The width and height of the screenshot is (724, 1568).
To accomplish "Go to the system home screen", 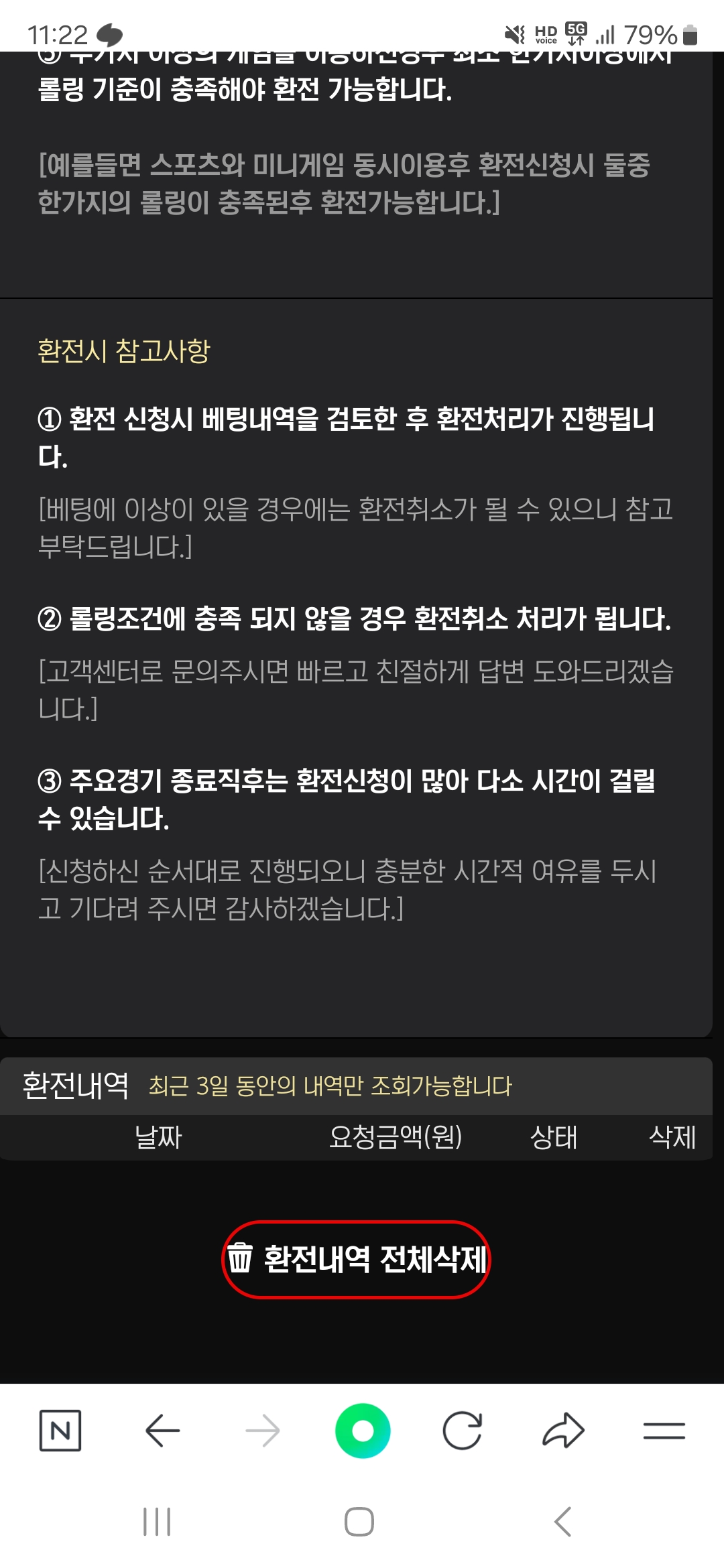I will pos(359,1521).
